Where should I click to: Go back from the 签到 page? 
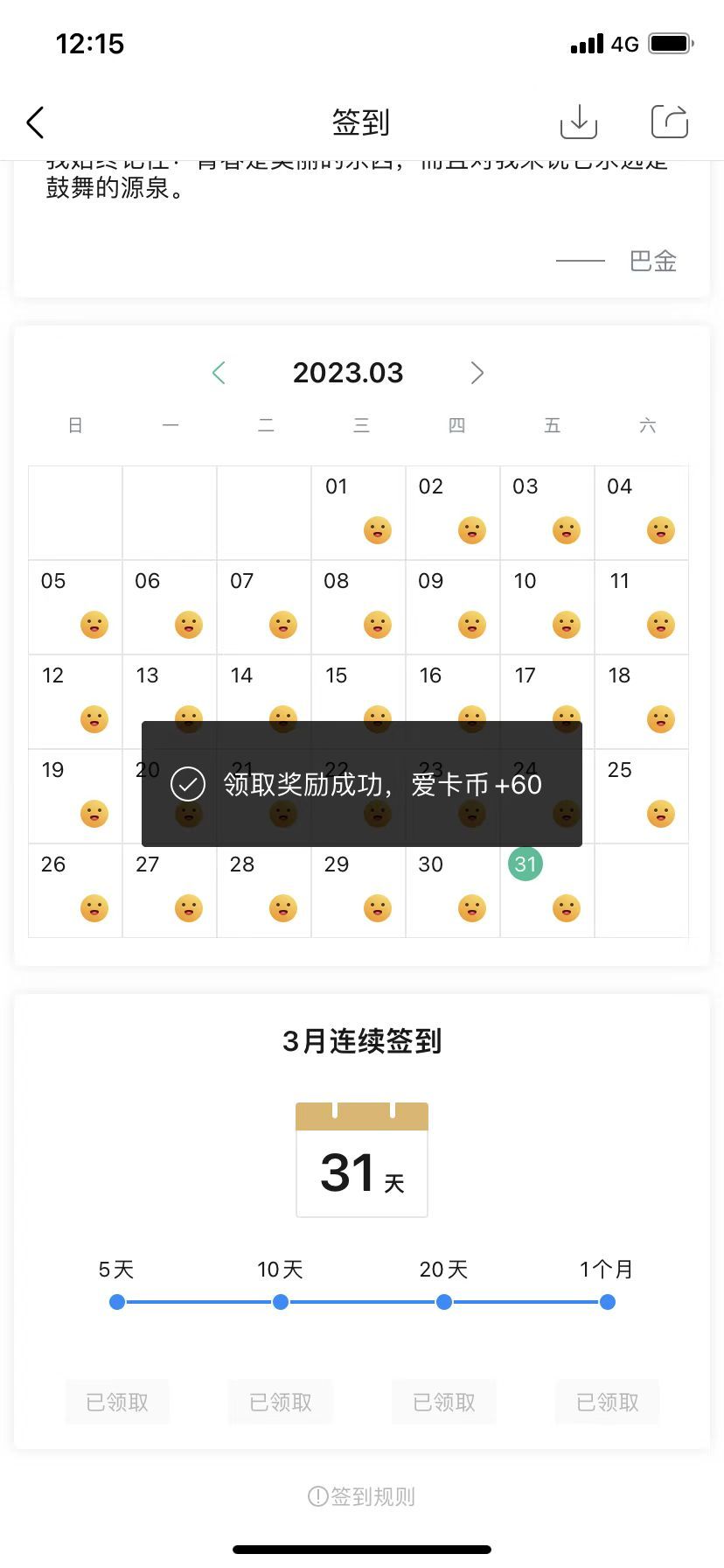(35, 122)
